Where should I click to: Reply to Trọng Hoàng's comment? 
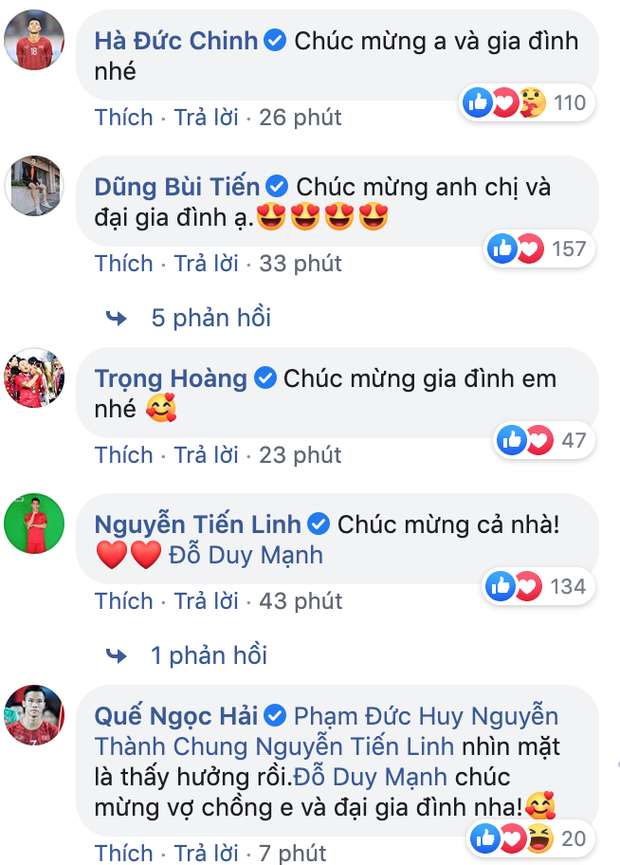pos(206,455)
